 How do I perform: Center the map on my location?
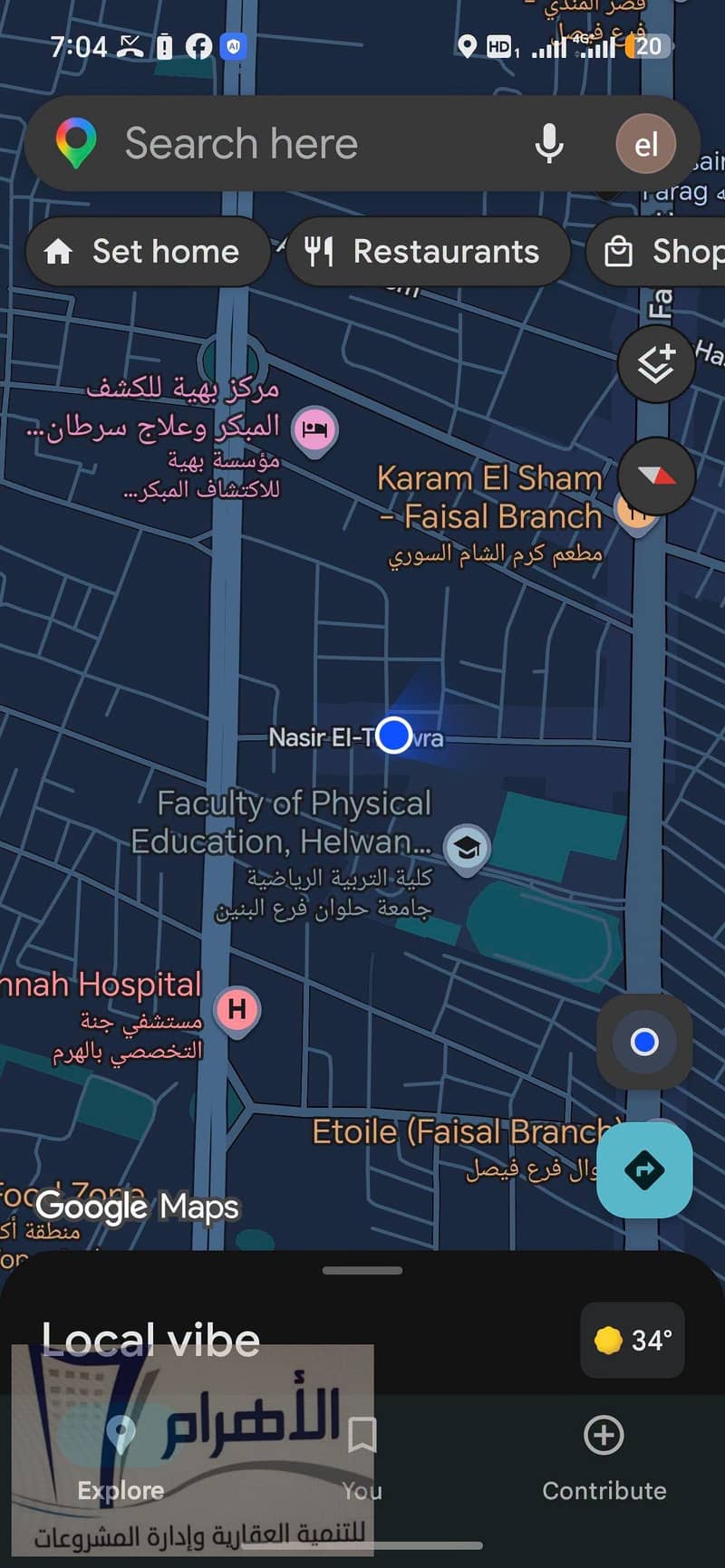pos(644,1042)
